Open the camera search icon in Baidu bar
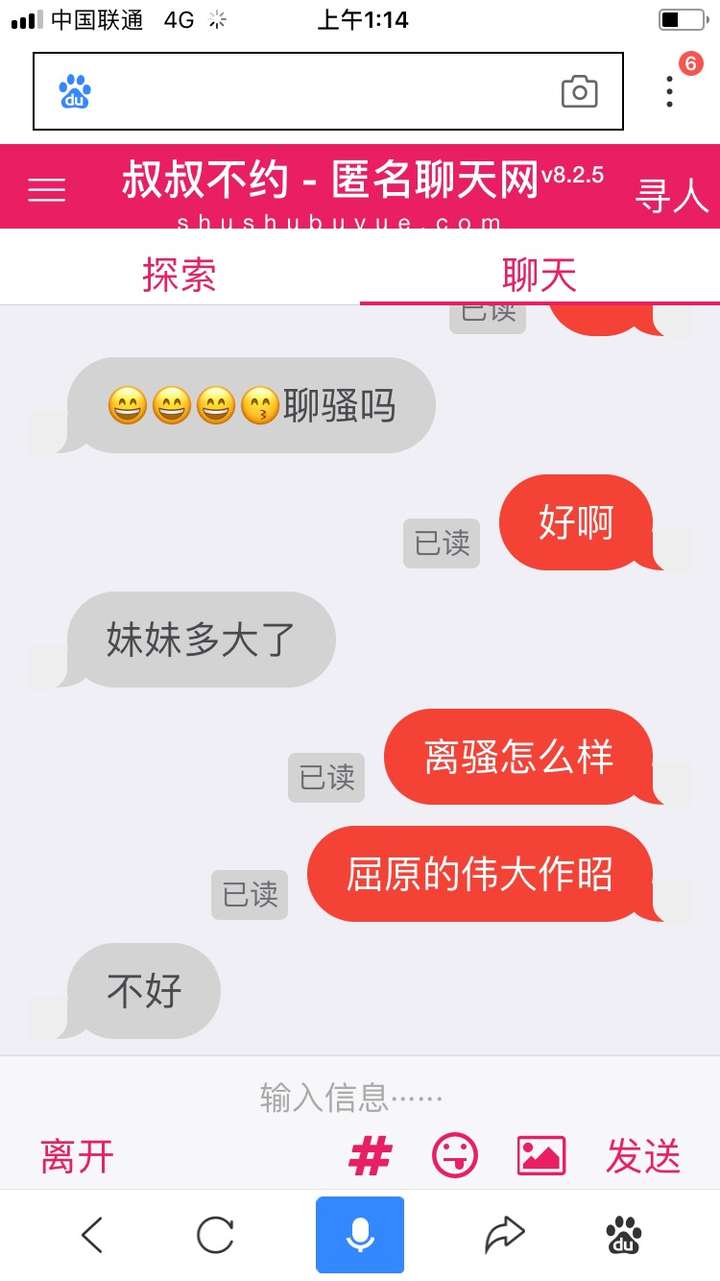This screenshot has width=720, height=1281. click(x=580, y=91)
